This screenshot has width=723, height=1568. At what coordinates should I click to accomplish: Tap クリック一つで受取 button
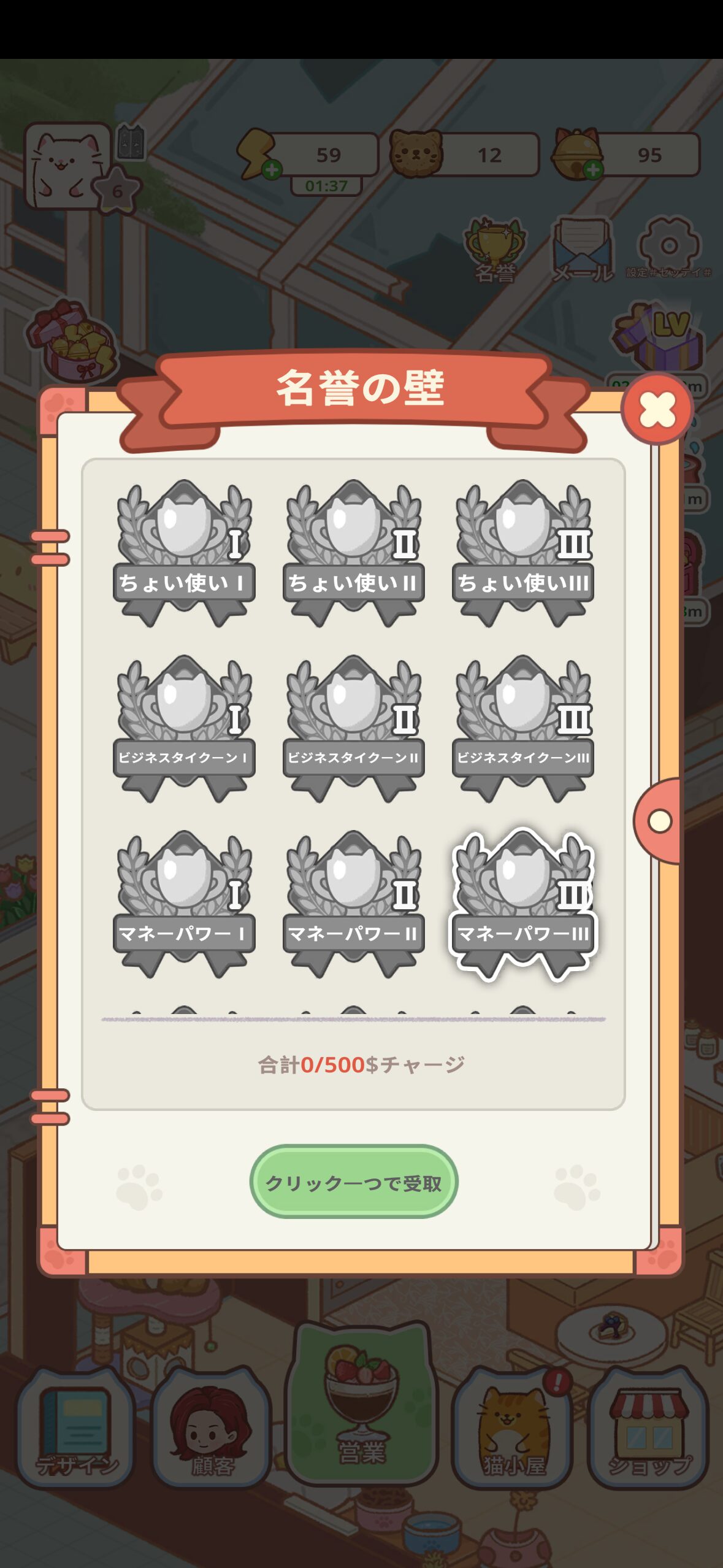click(354, 1182)
